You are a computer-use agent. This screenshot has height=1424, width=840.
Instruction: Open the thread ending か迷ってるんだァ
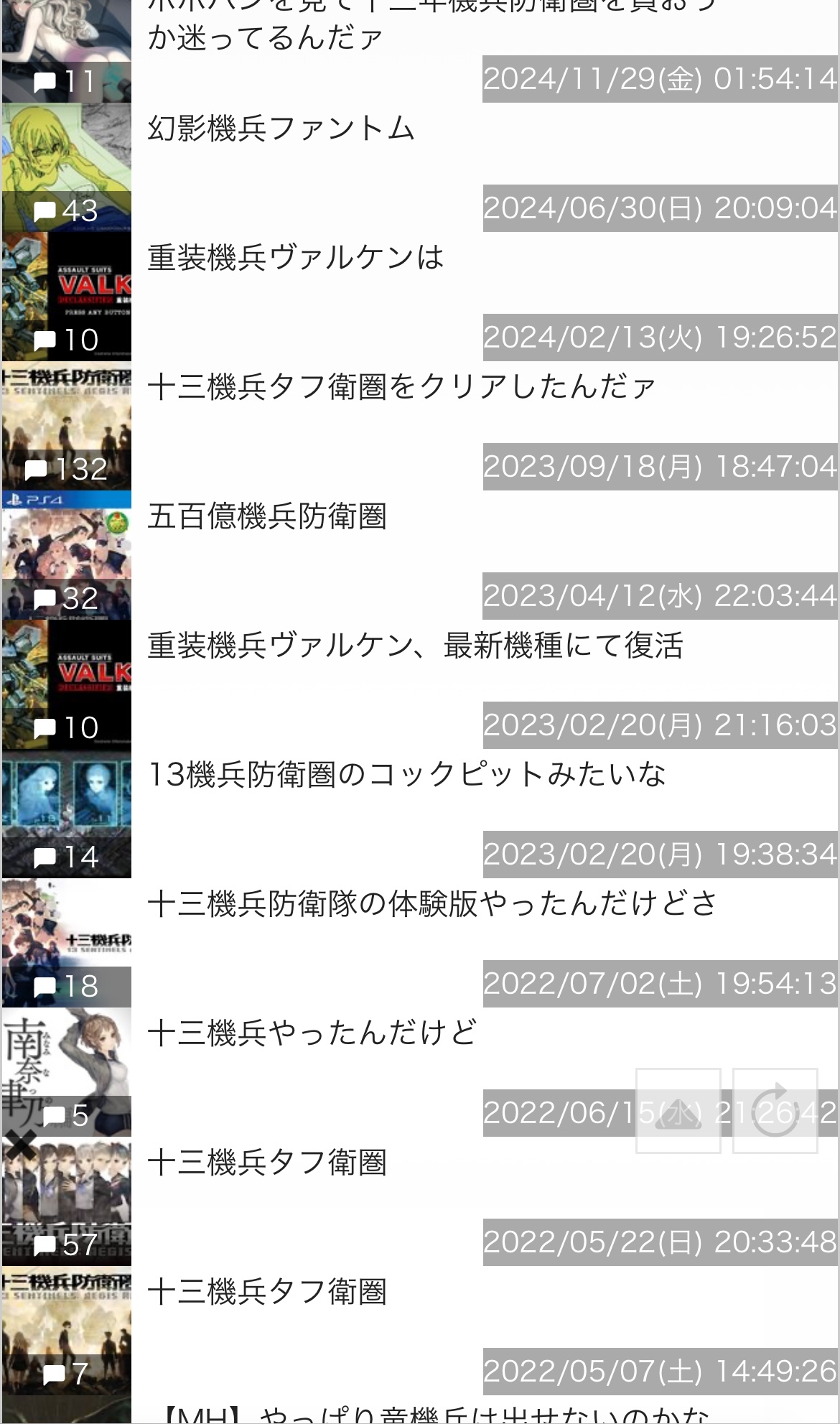click(264, 37)
